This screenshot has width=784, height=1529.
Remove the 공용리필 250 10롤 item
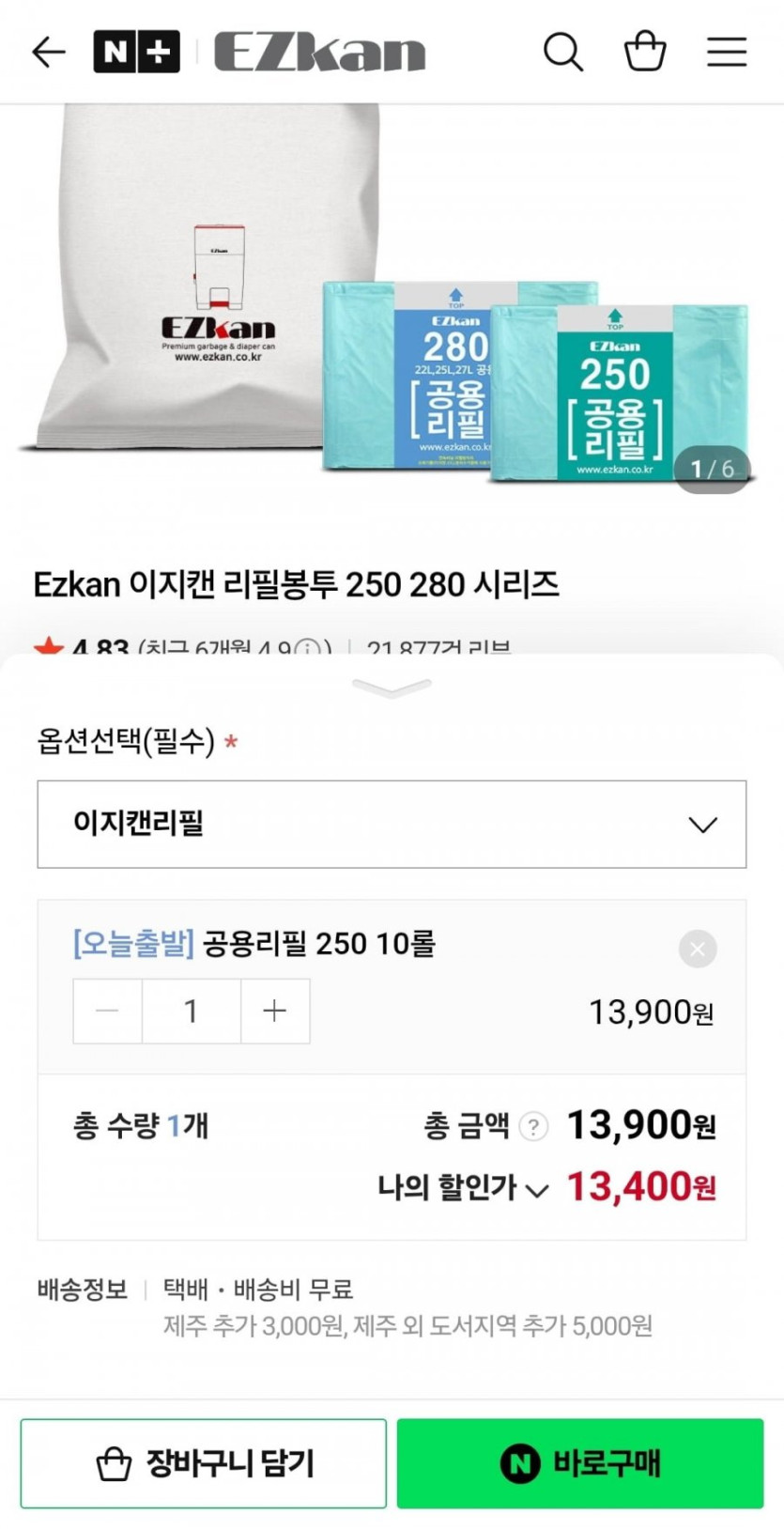[698, 949]
